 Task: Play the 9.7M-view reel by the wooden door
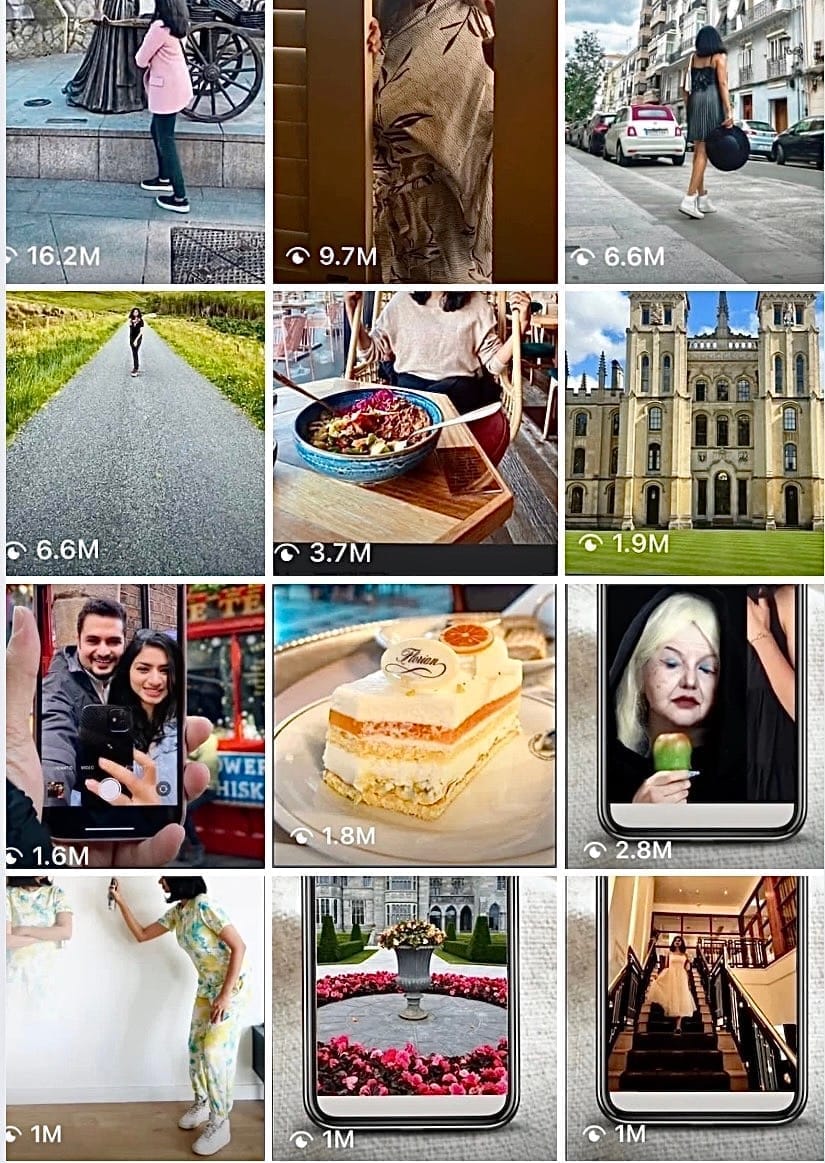[415, 140]
